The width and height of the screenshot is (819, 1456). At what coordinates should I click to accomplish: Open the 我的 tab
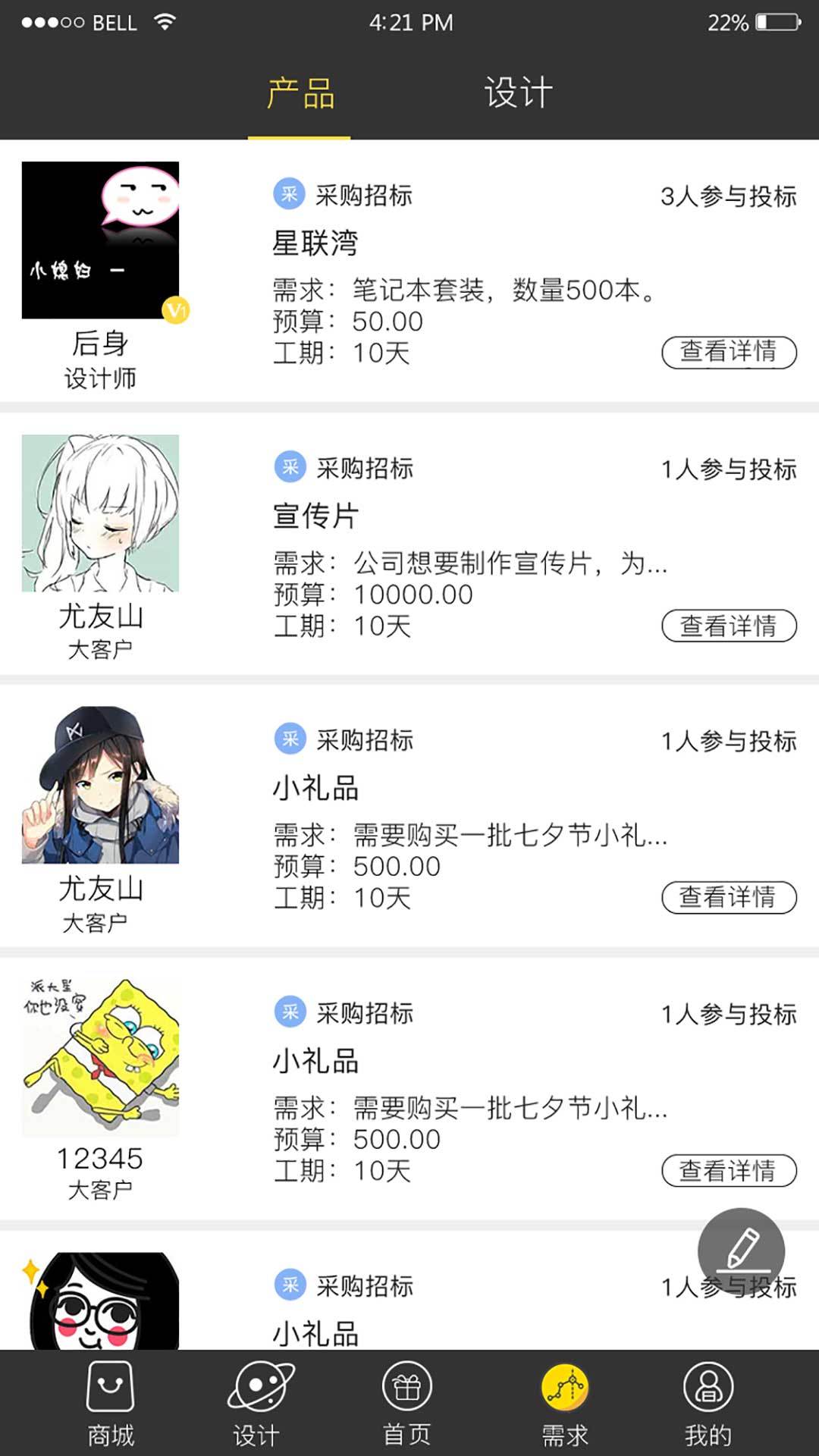pyautogui.click(x=708, y=1403)
